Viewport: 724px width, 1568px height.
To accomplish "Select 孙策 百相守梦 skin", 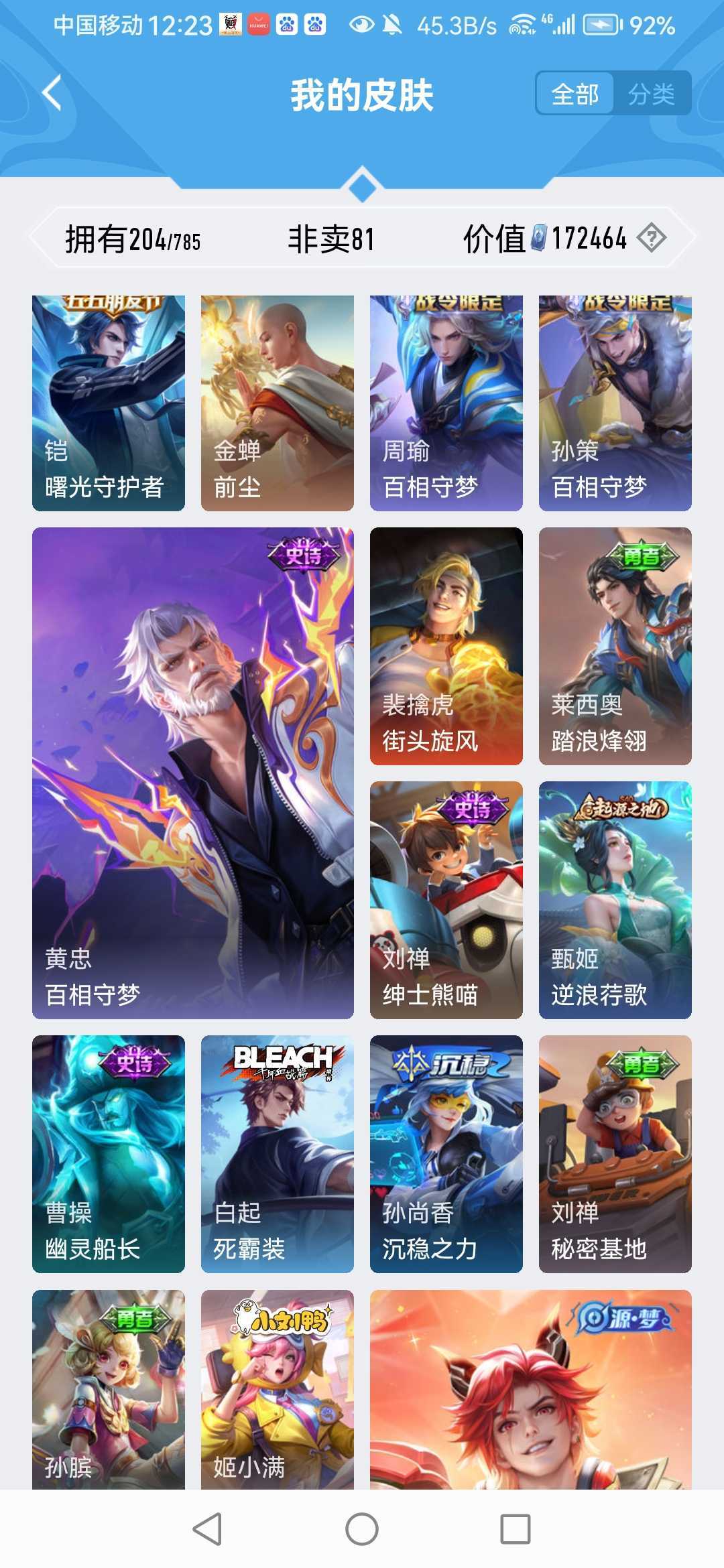I will click(x=615, y=403).
